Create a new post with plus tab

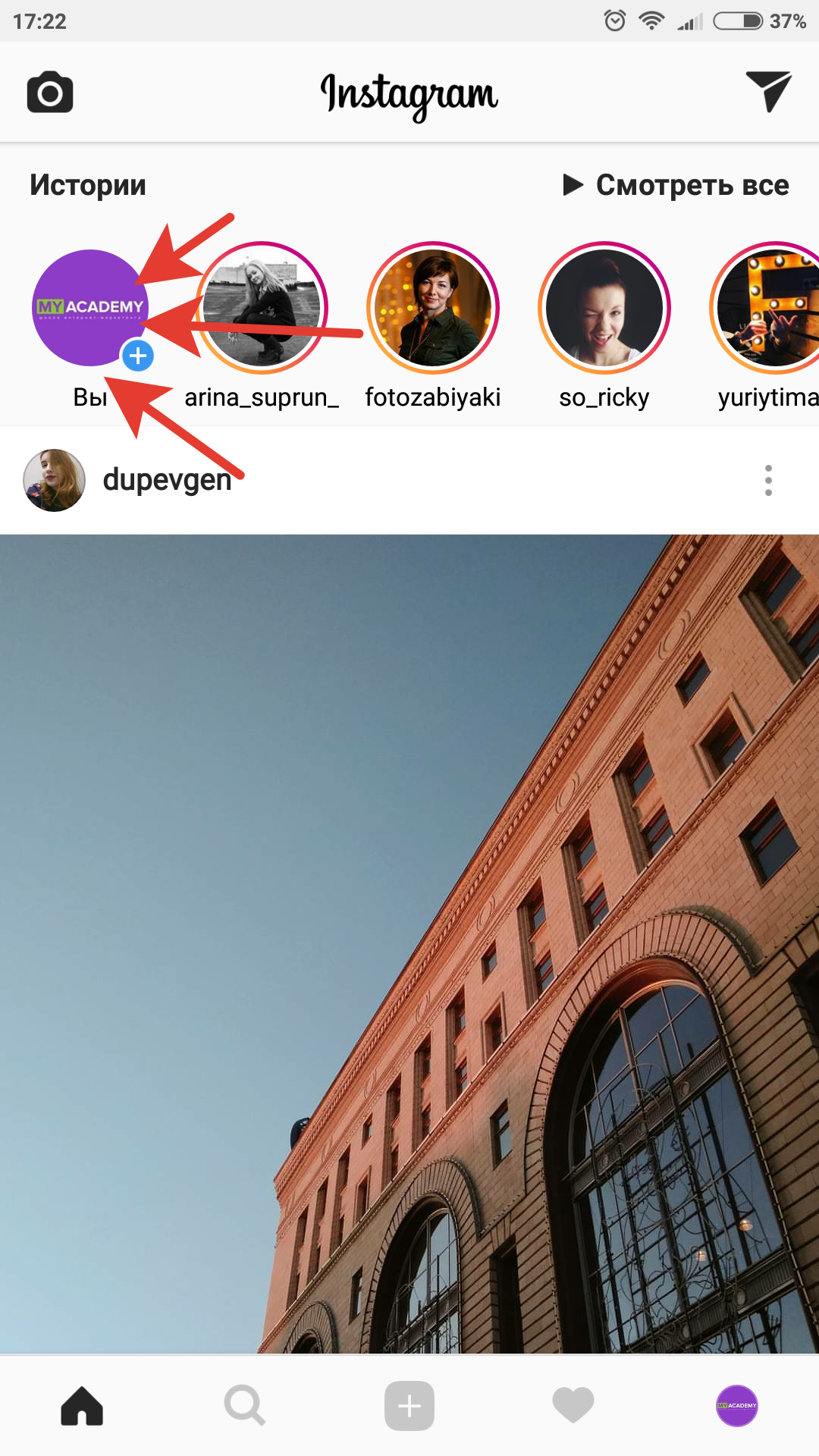(409, 1406)
